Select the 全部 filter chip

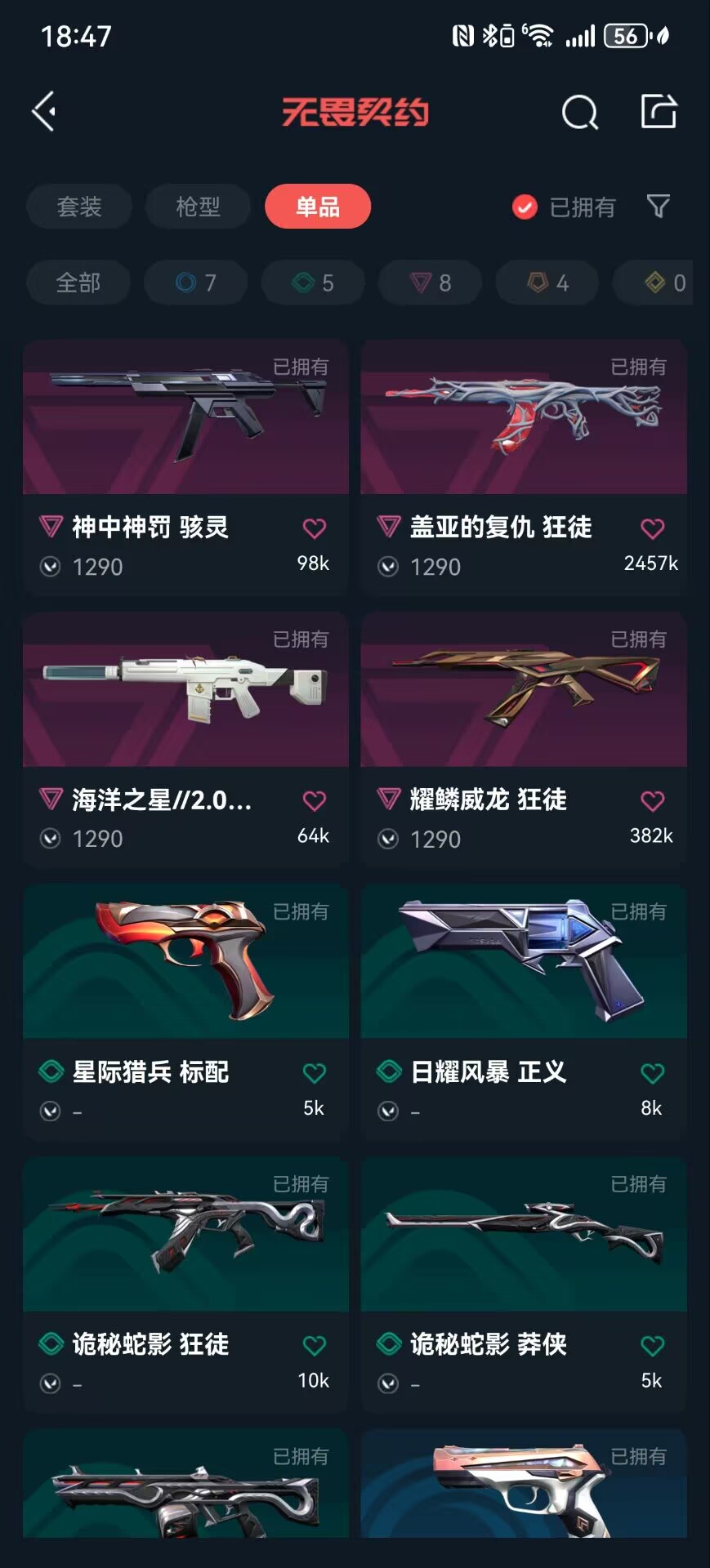pyautogui.click(x=78, y=283)
